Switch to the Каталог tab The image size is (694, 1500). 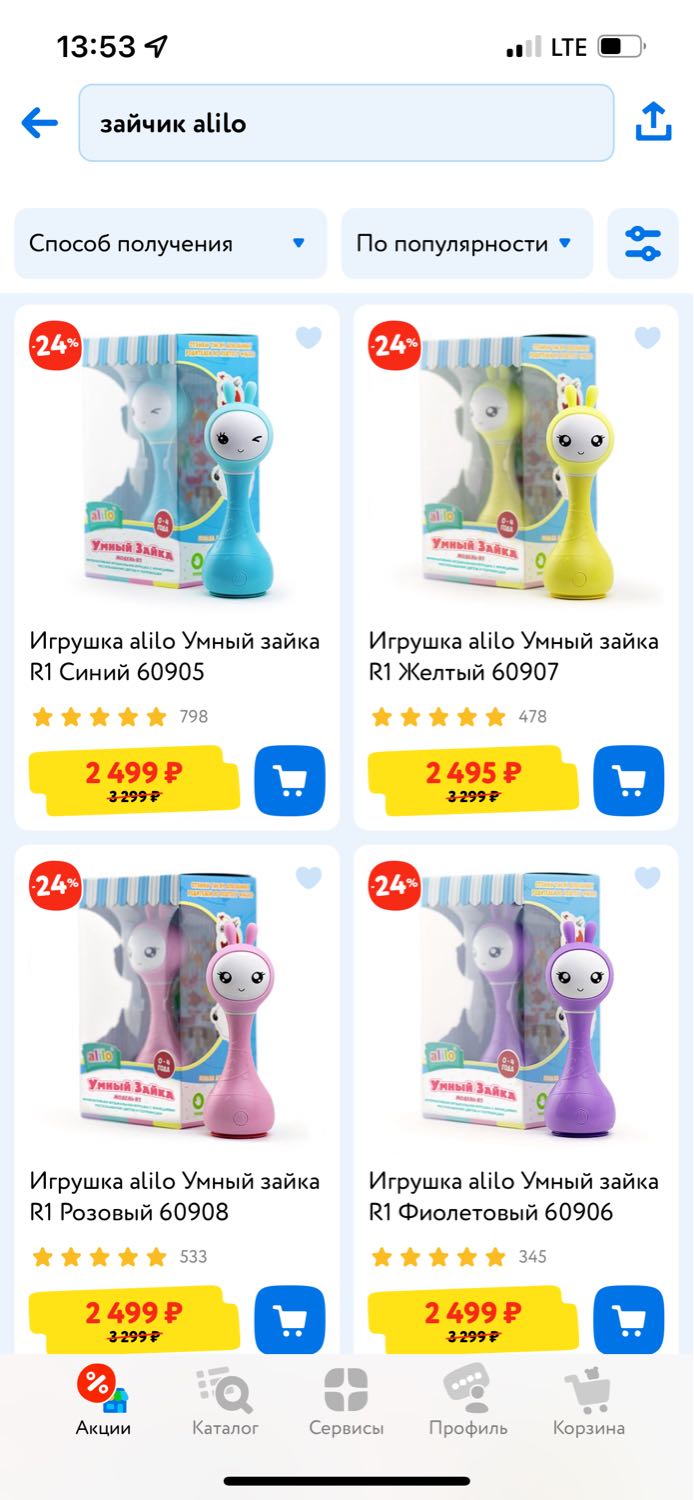225,1403
